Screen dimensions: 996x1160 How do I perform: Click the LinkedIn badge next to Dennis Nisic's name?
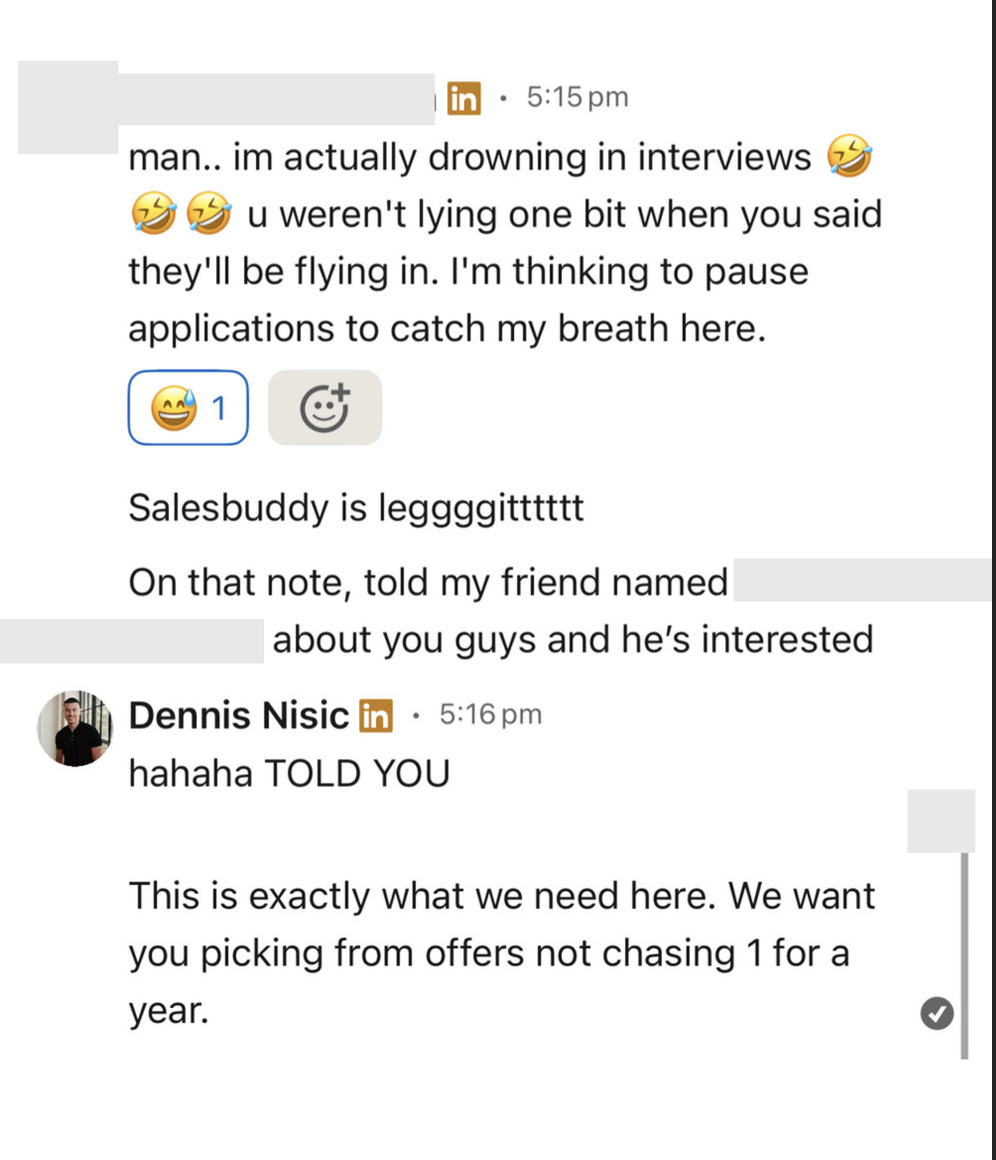[375, 714]
